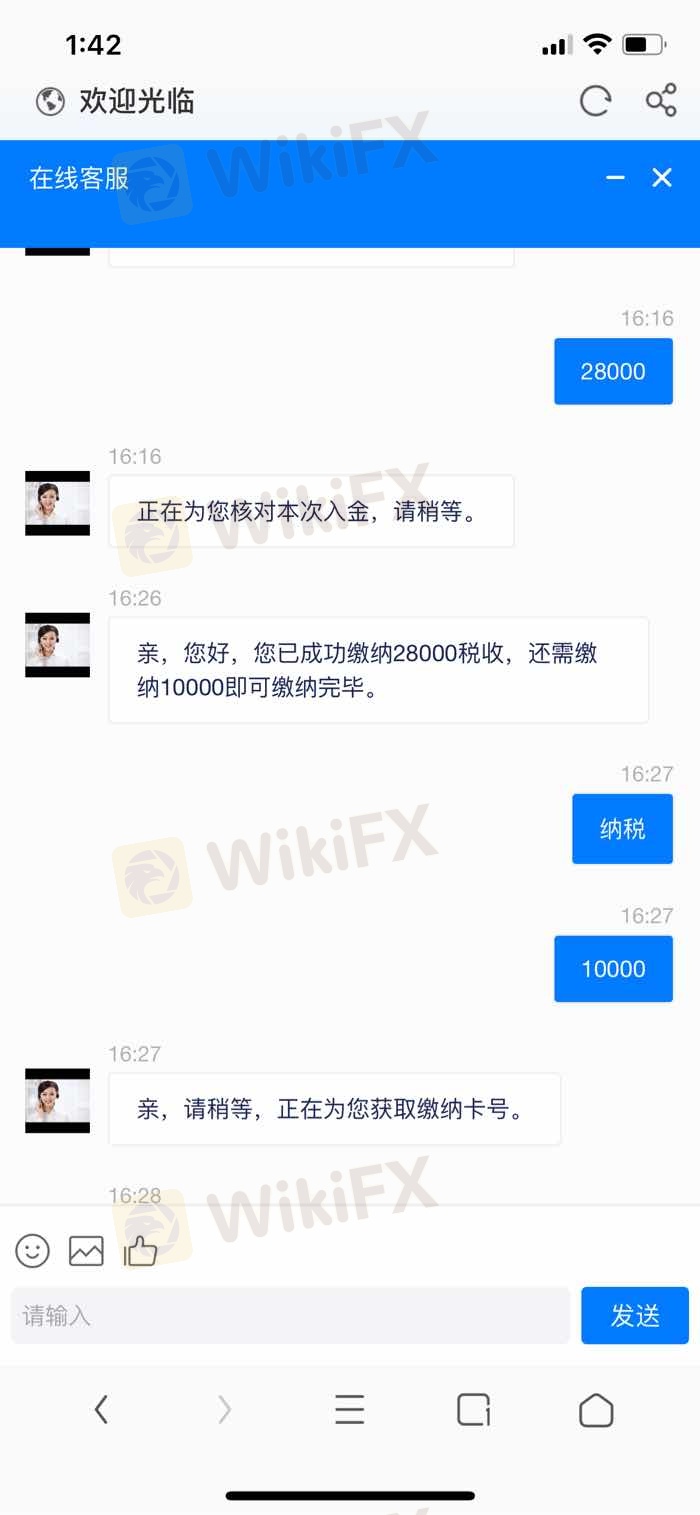The image size is (700, 1515).
Task: Minimize the 在线客服 chat window
Action: click(x=615, y=178)
